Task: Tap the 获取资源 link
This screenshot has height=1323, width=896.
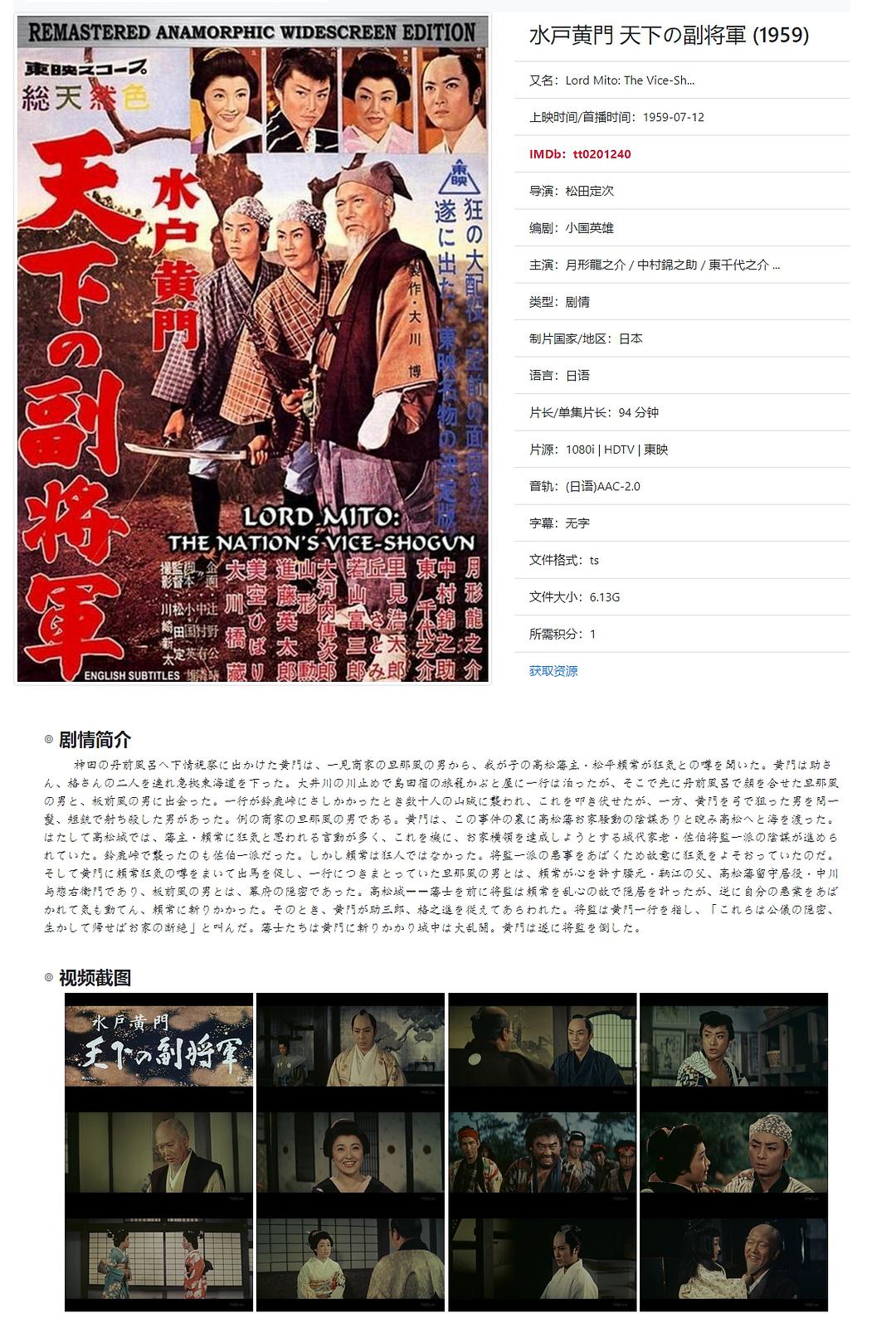Action: [553, 671]
